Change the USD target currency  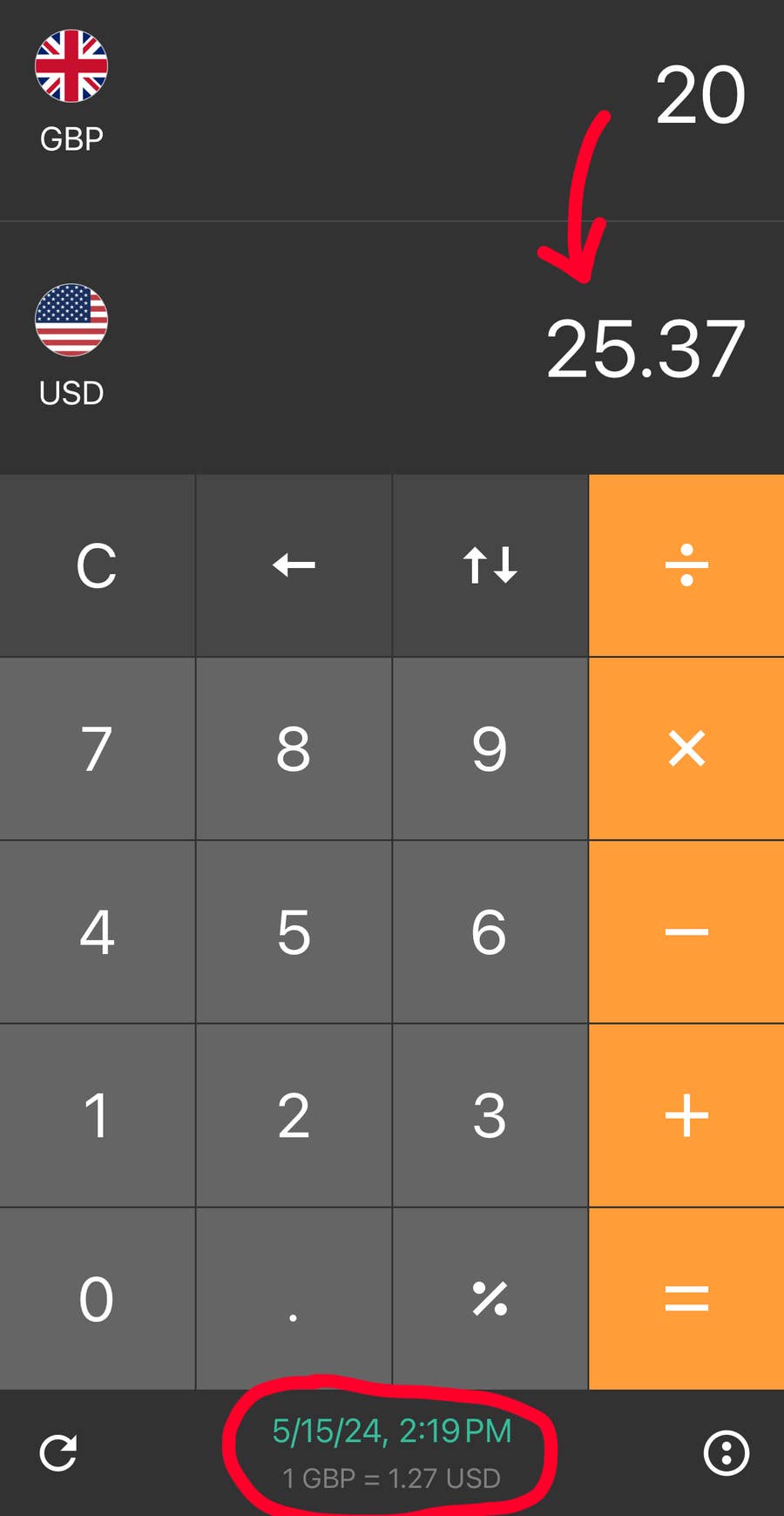71,345
